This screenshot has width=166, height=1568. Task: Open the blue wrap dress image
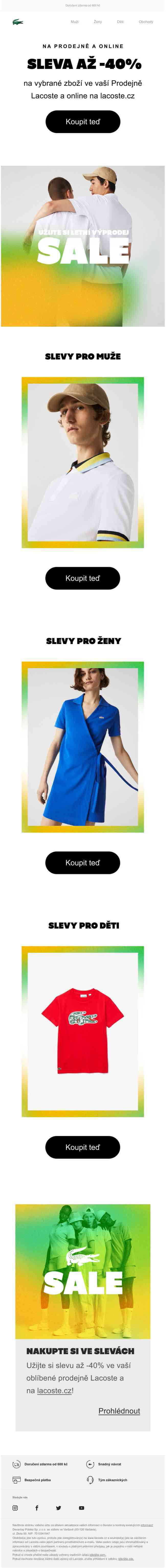83,747
